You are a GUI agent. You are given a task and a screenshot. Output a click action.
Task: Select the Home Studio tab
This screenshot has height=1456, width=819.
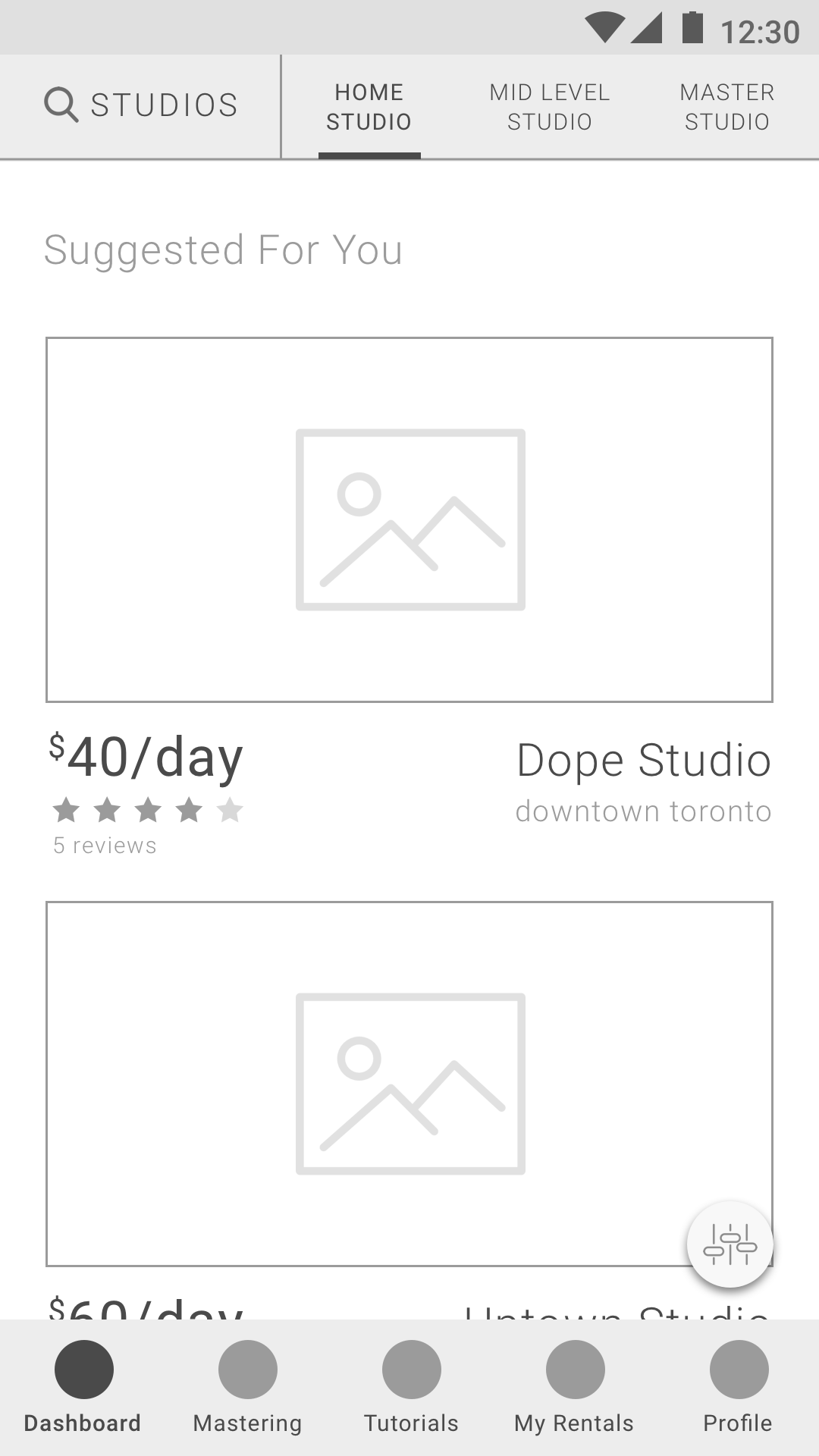point(369,107)
